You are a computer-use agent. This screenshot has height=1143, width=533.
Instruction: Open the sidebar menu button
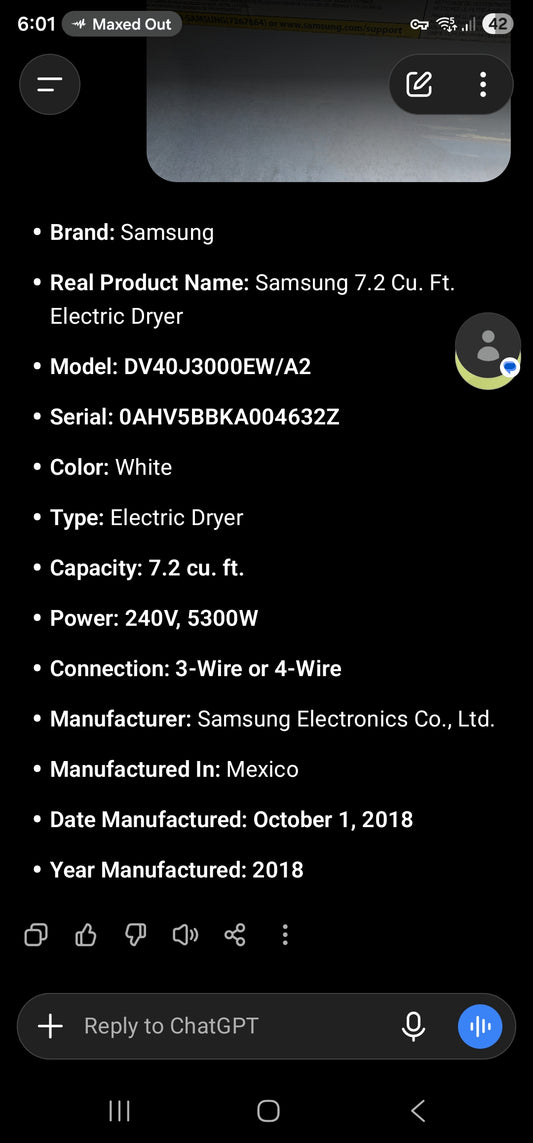pos(50,85)
